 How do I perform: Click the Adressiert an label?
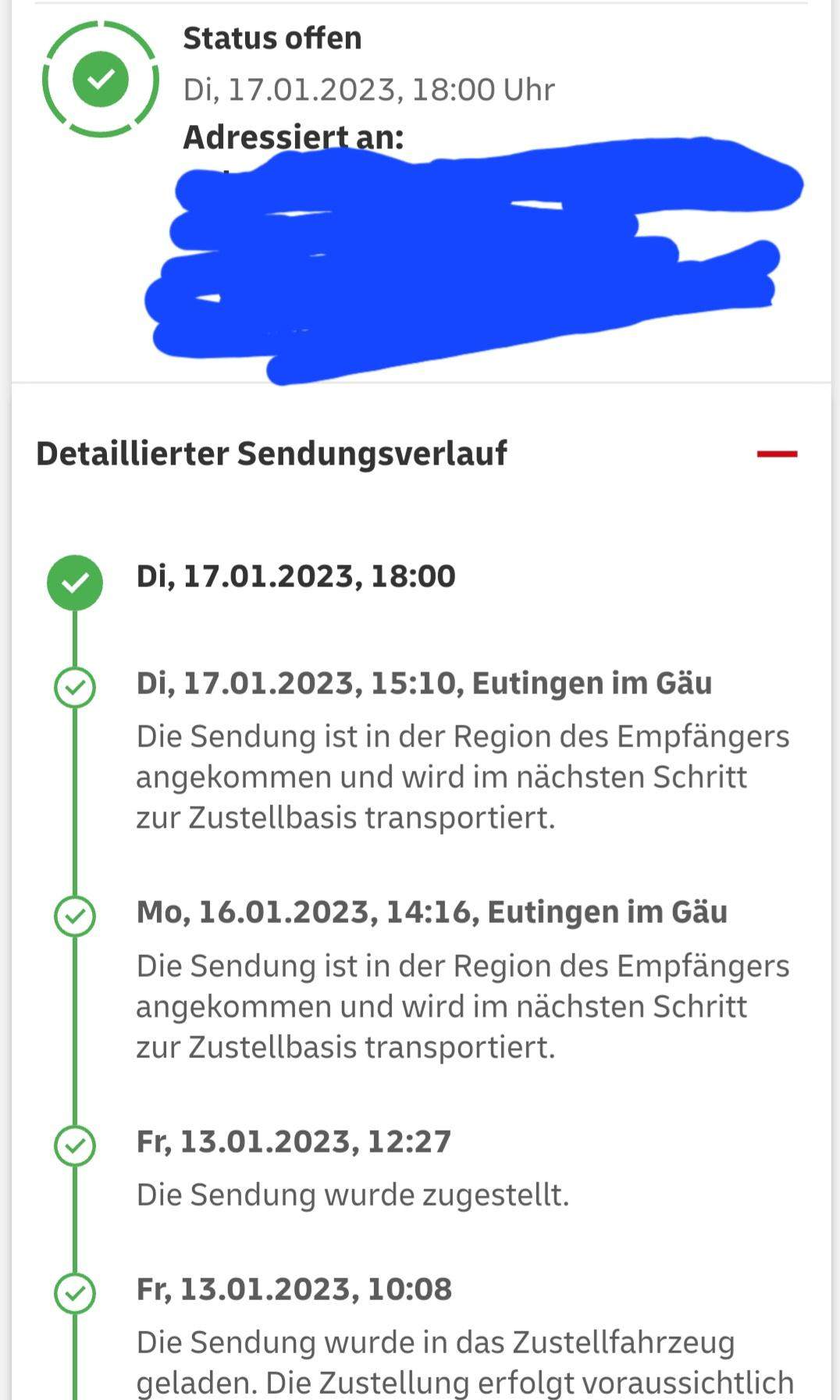pyautogui.click(x=293, y=137)
